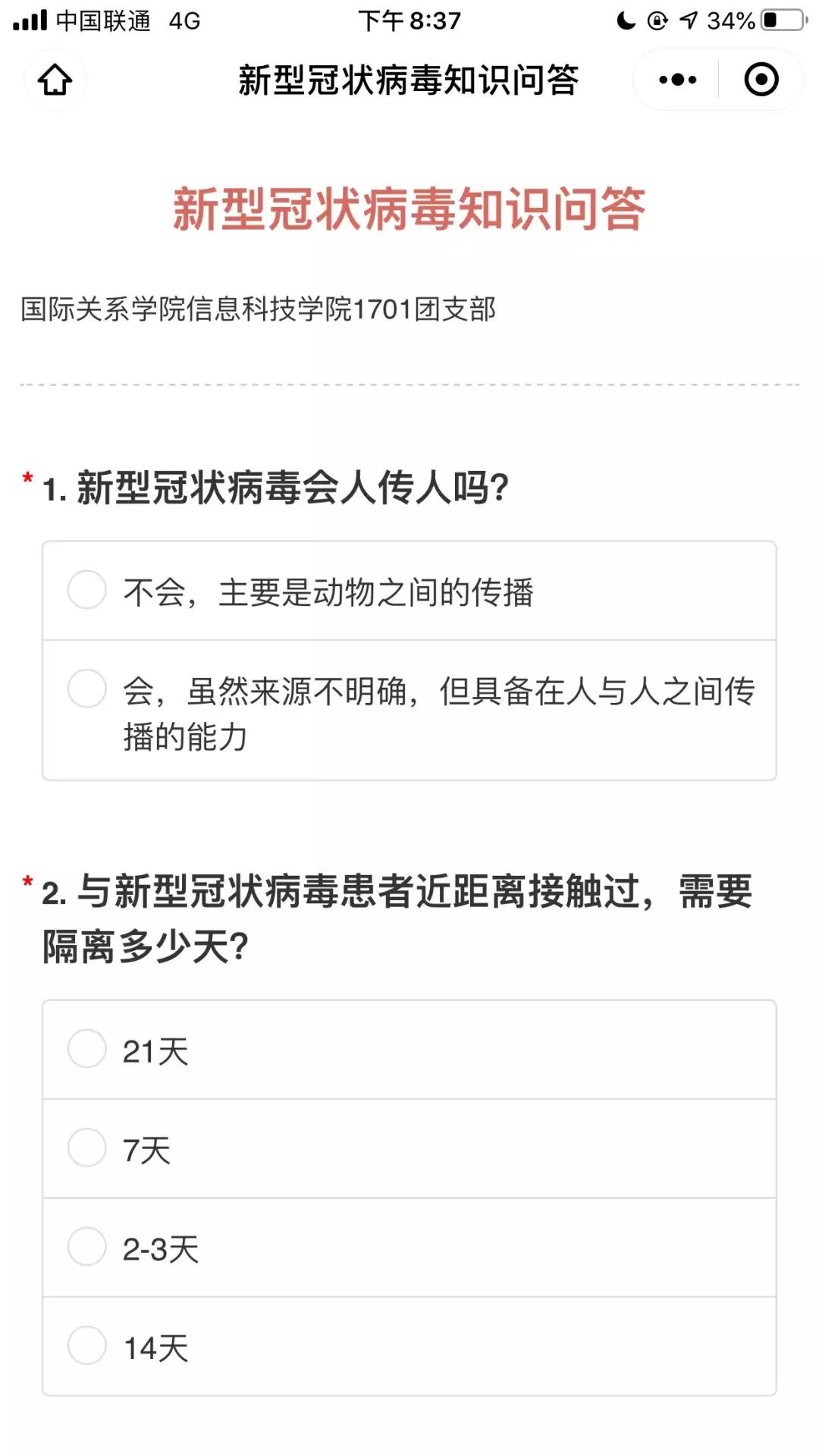Select the 7天 option
Image resolution: width=819 pixels, height=1456 pixels.
pos(87,1147)
